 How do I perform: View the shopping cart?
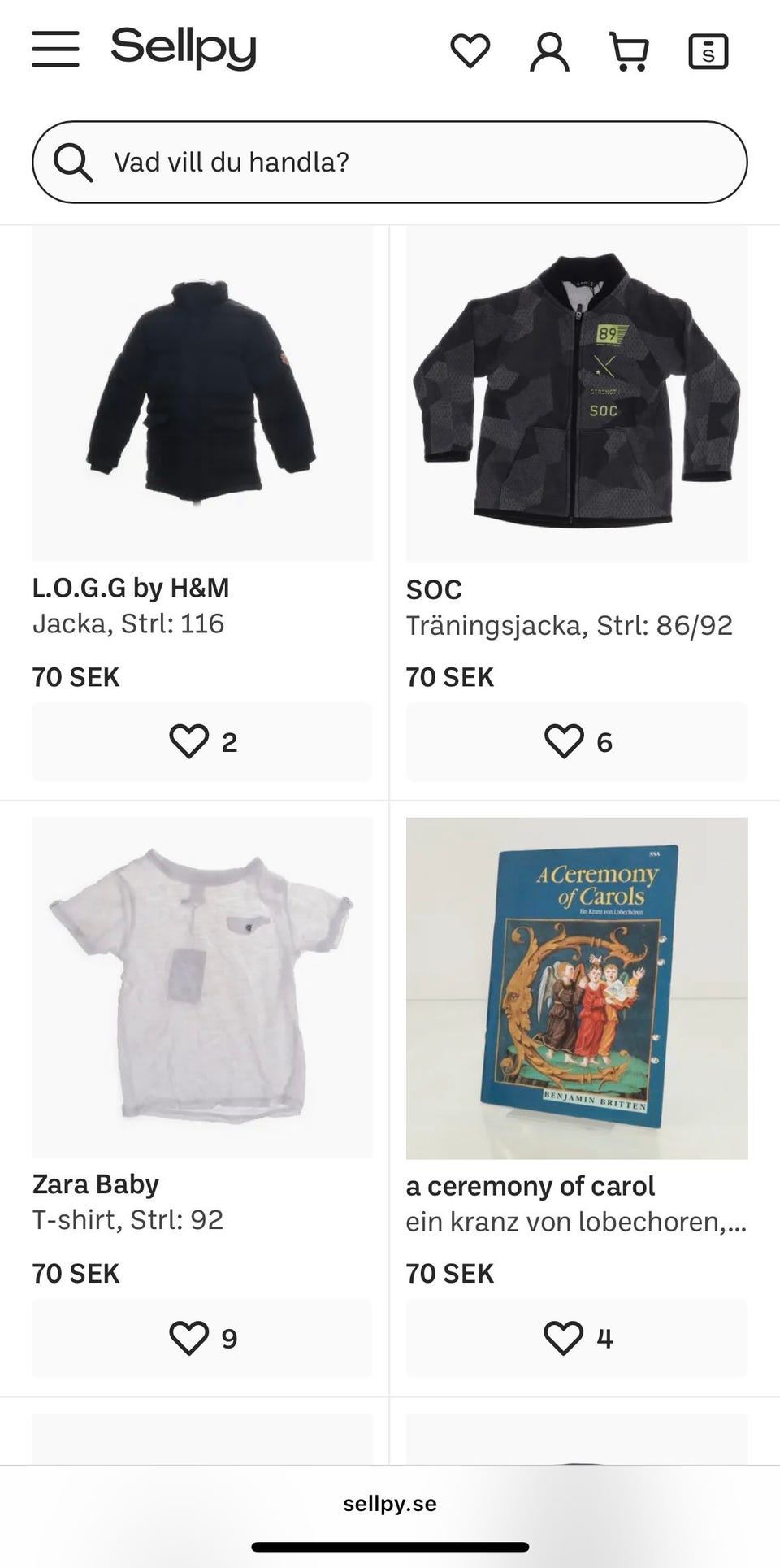click(630, 52)
